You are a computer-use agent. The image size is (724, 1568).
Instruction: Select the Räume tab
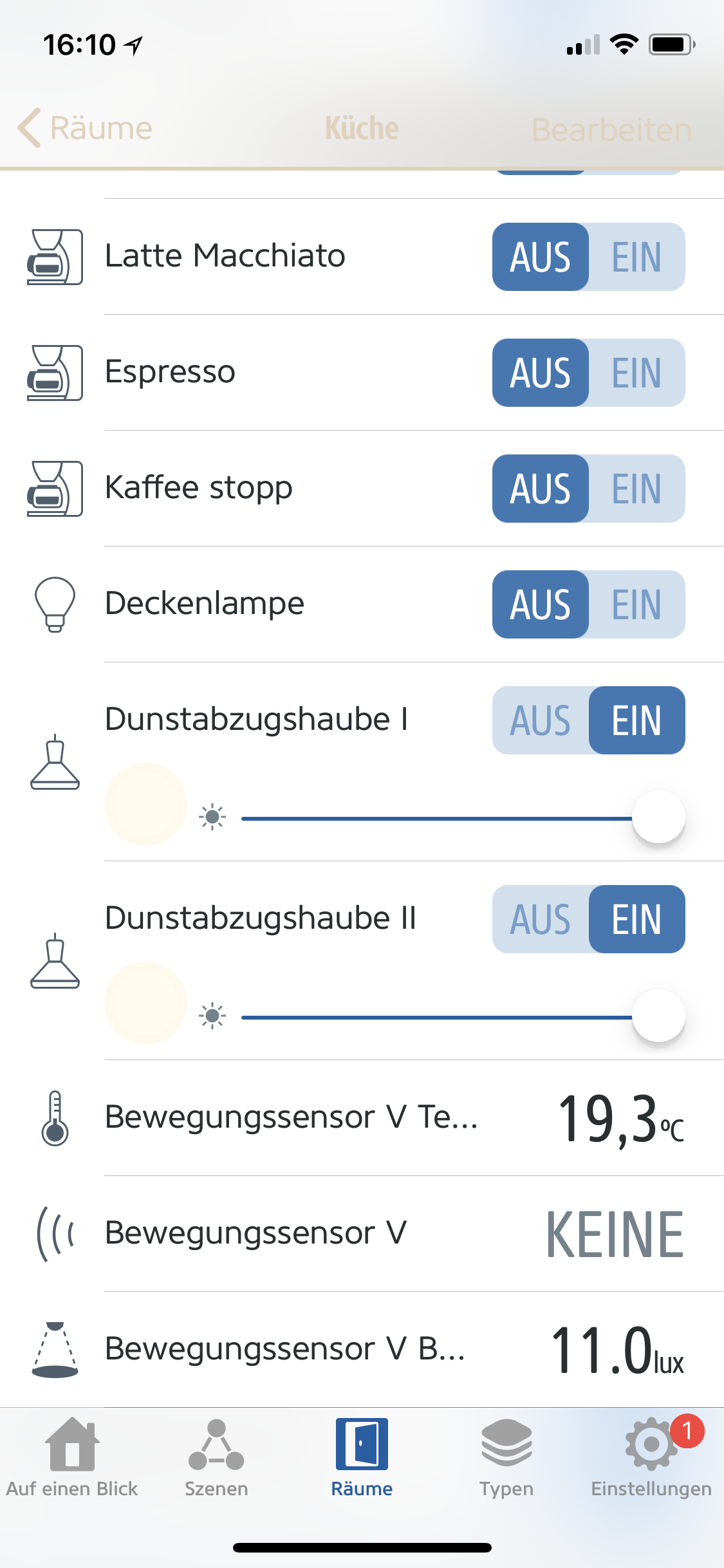(x=362, y=1458)
